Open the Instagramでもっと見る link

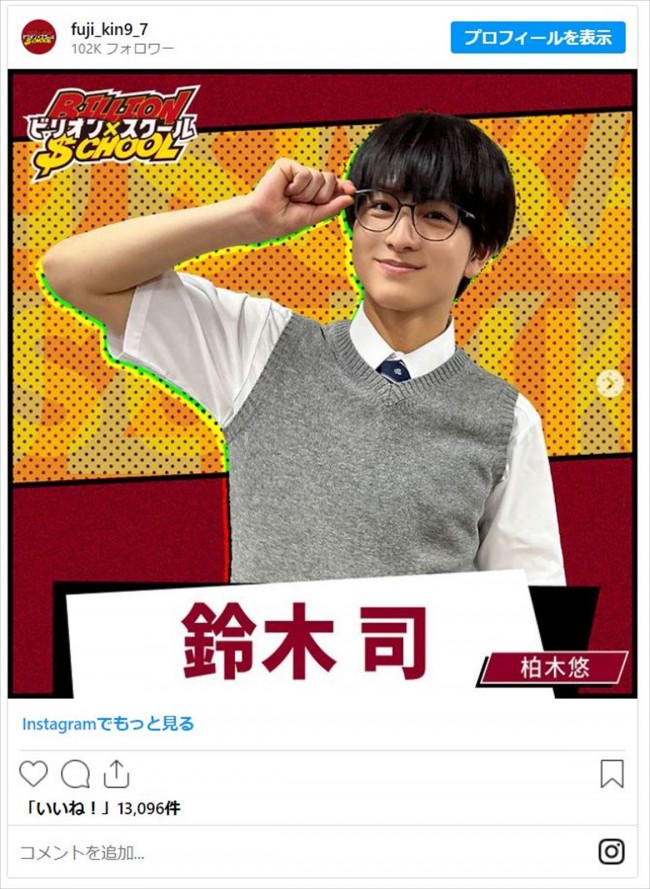pos(108,723)
